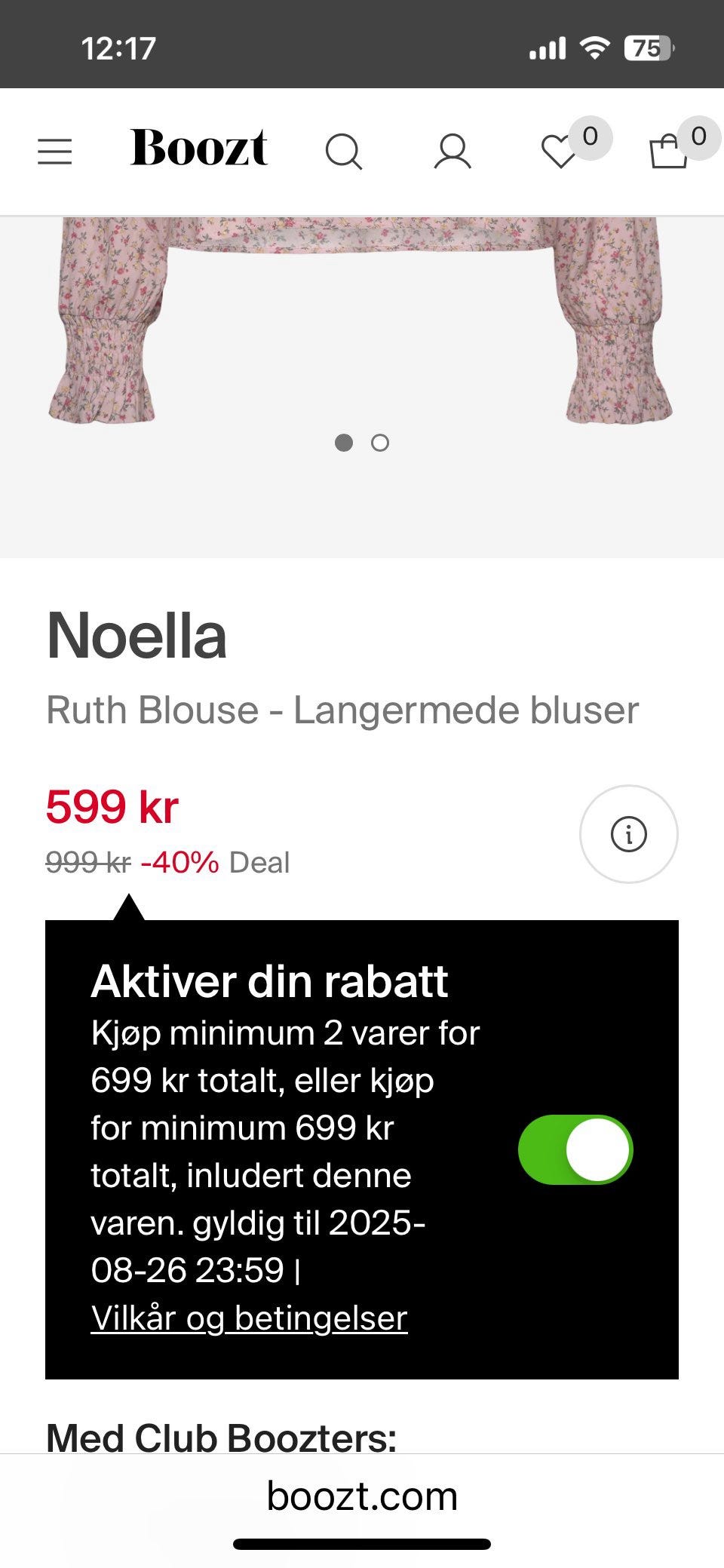Click the price info circle icon

pyautogui.click(x=630, y=834)
